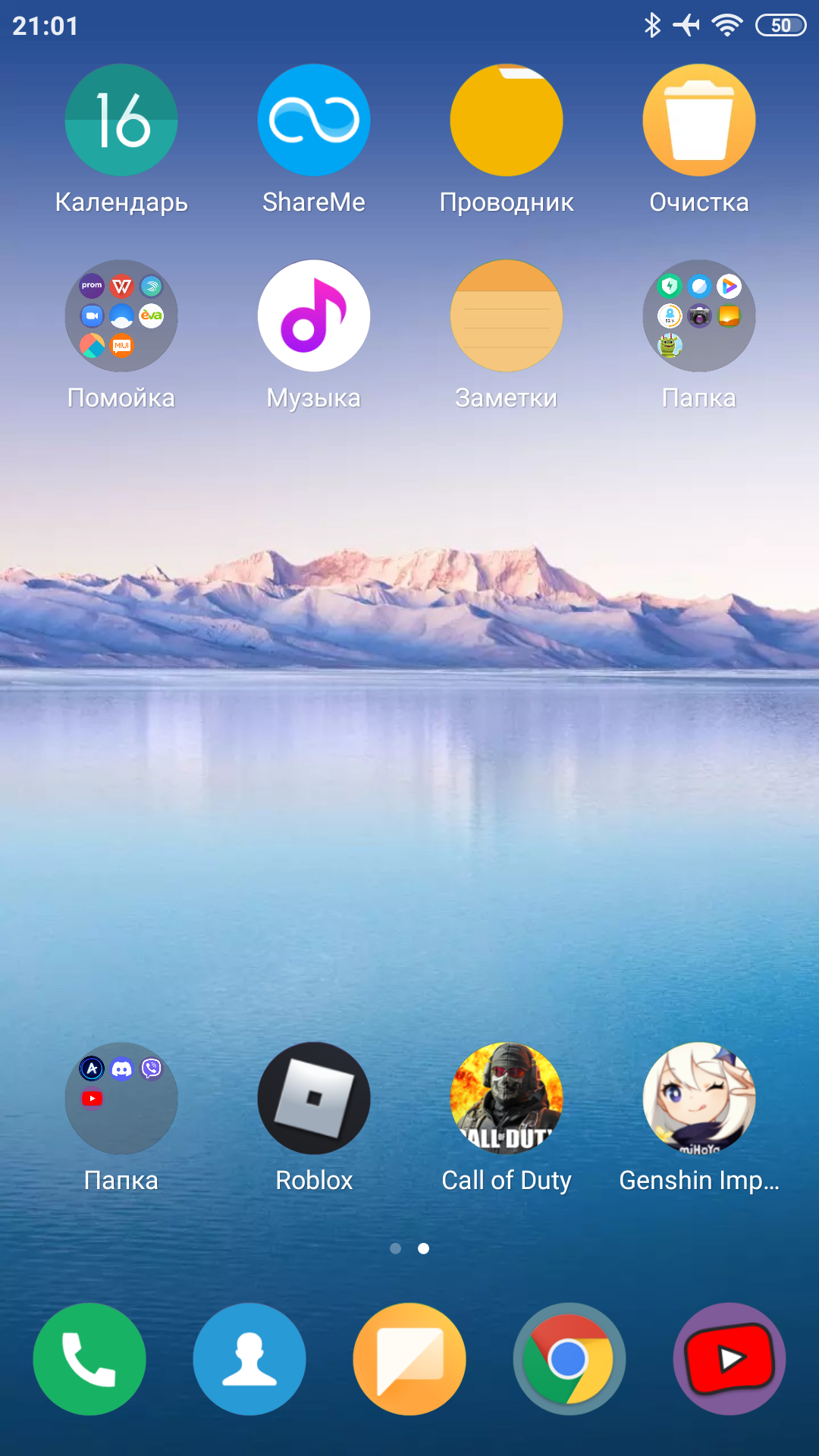Screen dimensions: 819x1456
Task: Open the Messages app in the dock
Action: pyautogui.click(x=409, y=1359)
